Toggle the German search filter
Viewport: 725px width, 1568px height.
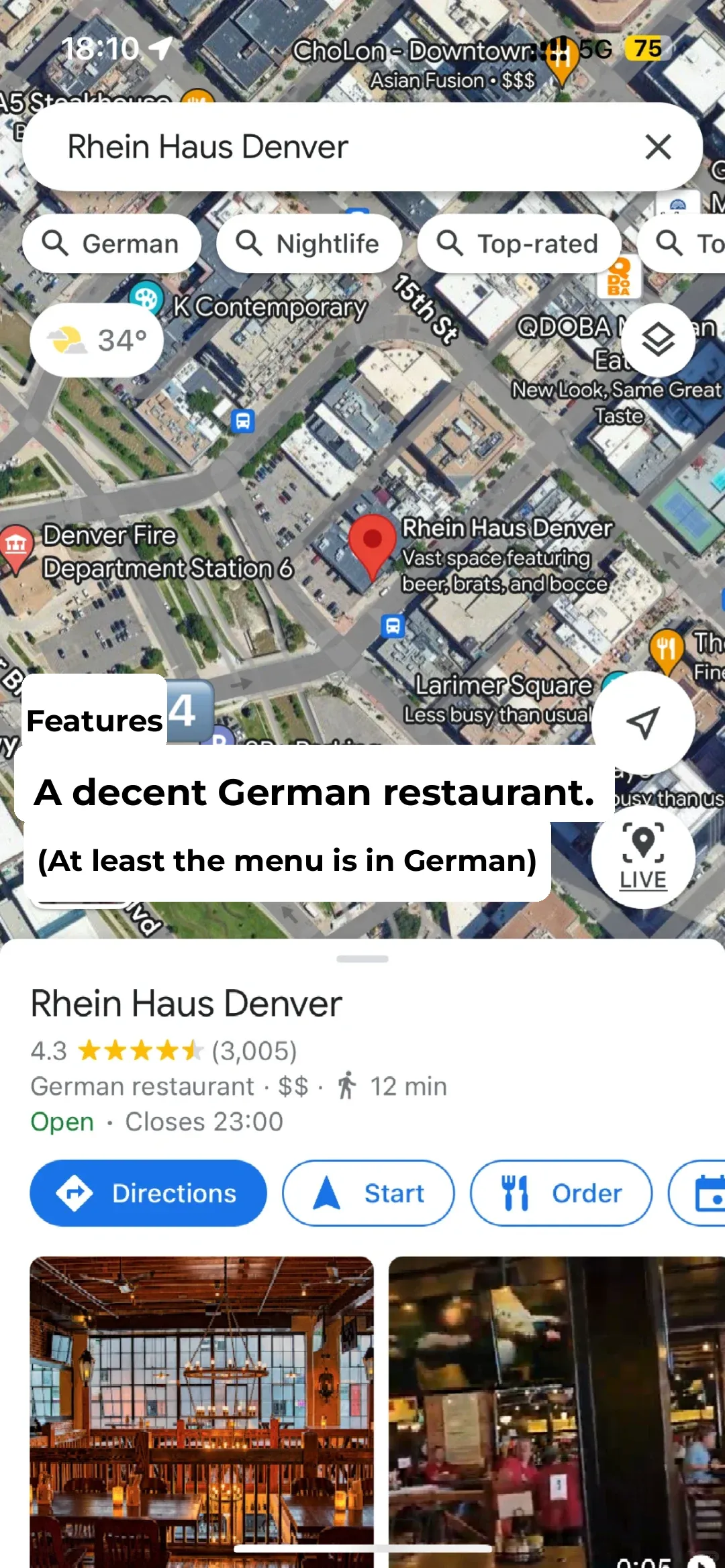(111, 244)
